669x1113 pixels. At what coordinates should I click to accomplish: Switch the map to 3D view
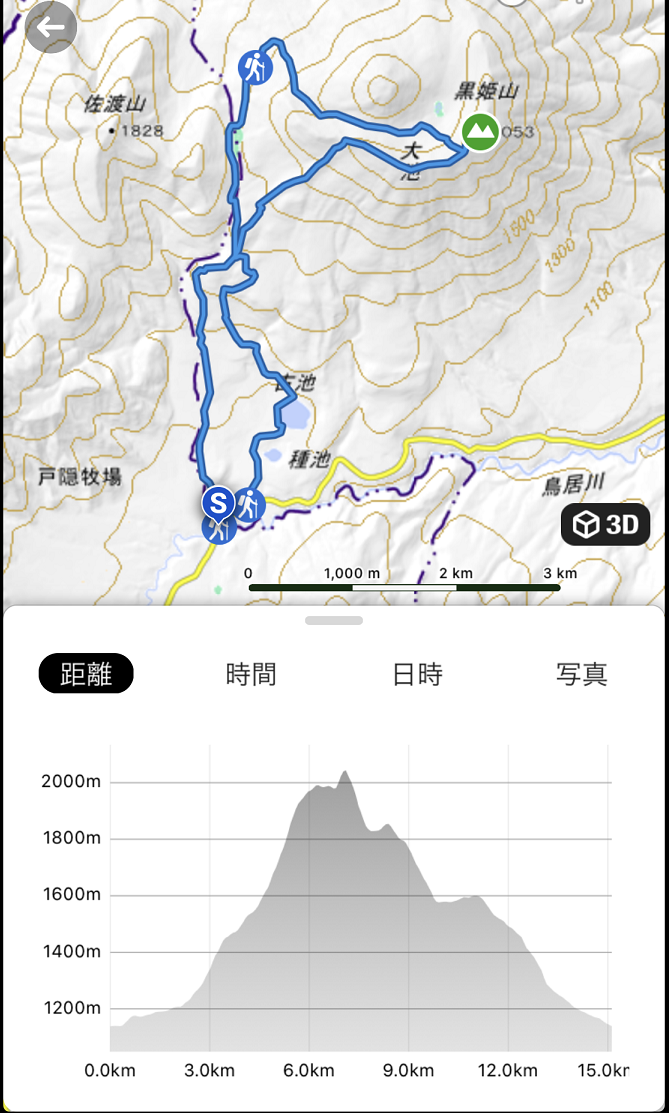(606, 525)
